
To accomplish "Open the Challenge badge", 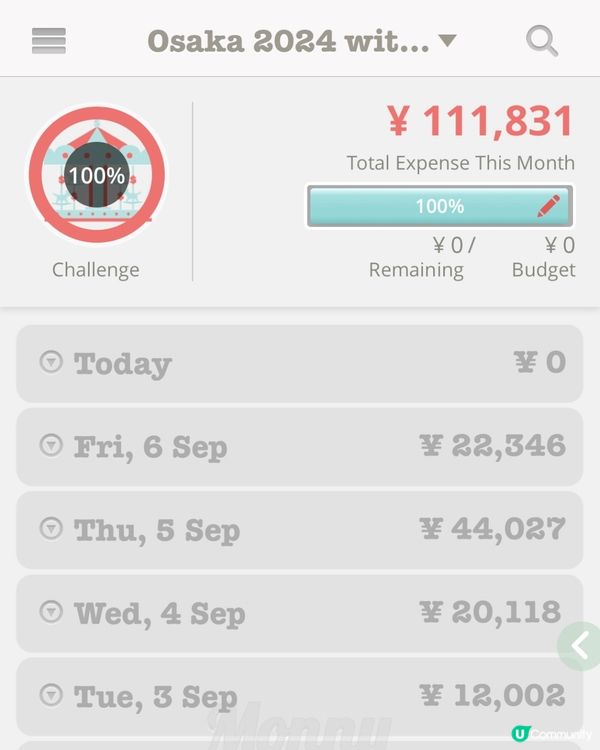I will [96, 177].
